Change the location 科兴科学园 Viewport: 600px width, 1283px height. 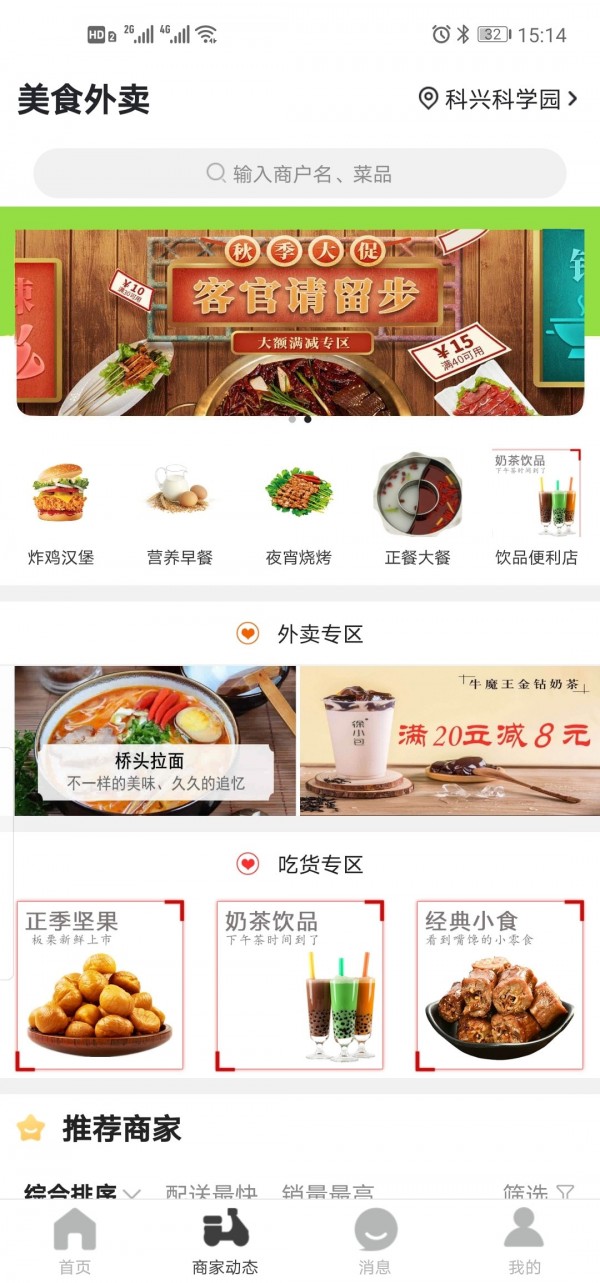pyautogui.click(x=498, y=99)
